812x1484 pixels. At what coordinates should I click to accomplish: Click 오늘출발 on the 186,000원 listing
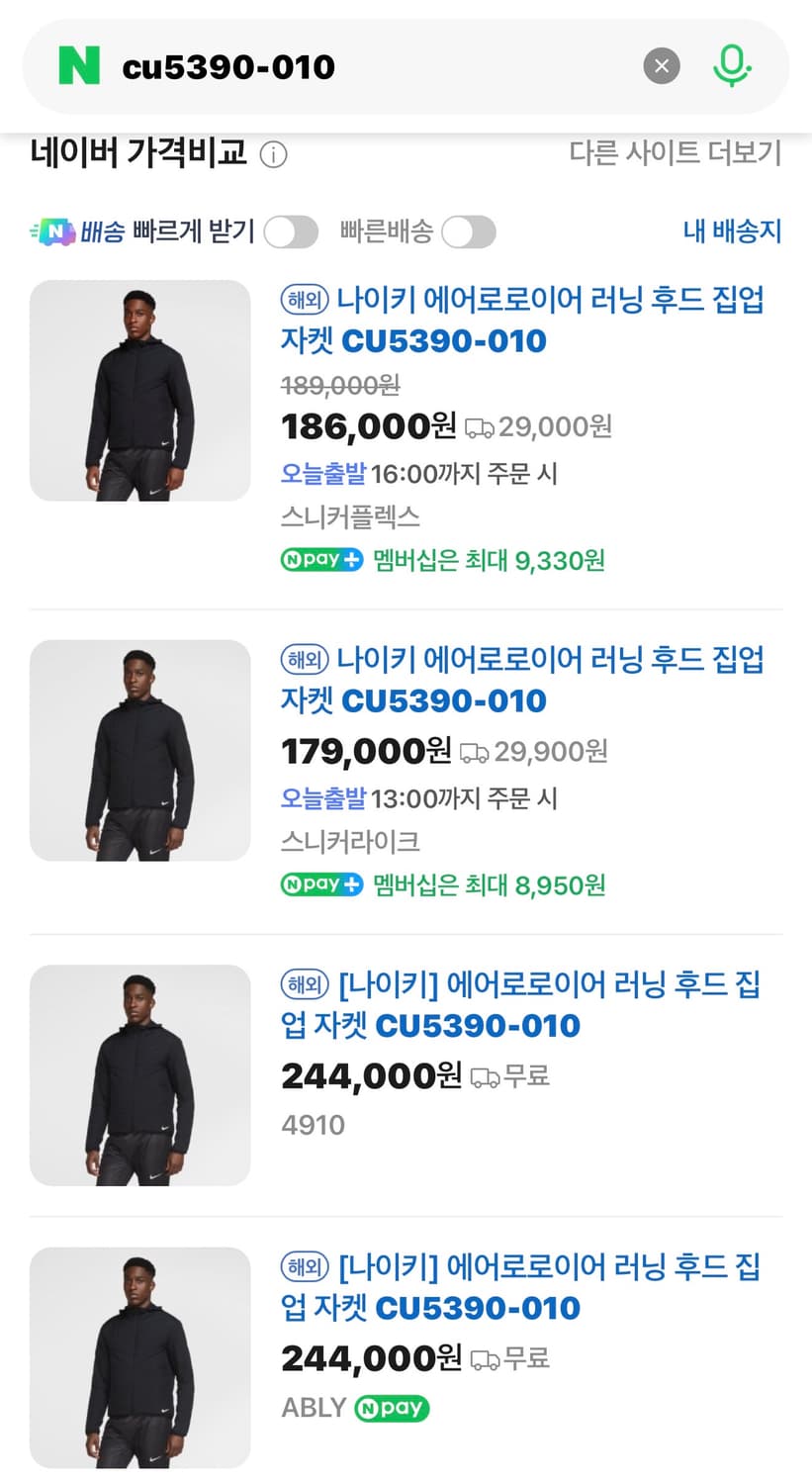321,475
